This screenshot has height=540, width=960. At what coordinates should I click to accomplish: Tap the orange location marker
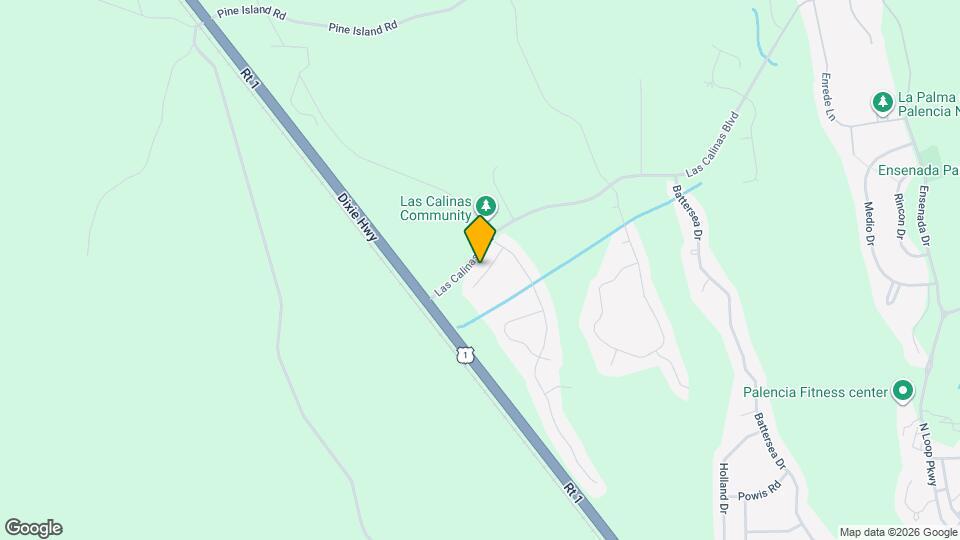480,240
